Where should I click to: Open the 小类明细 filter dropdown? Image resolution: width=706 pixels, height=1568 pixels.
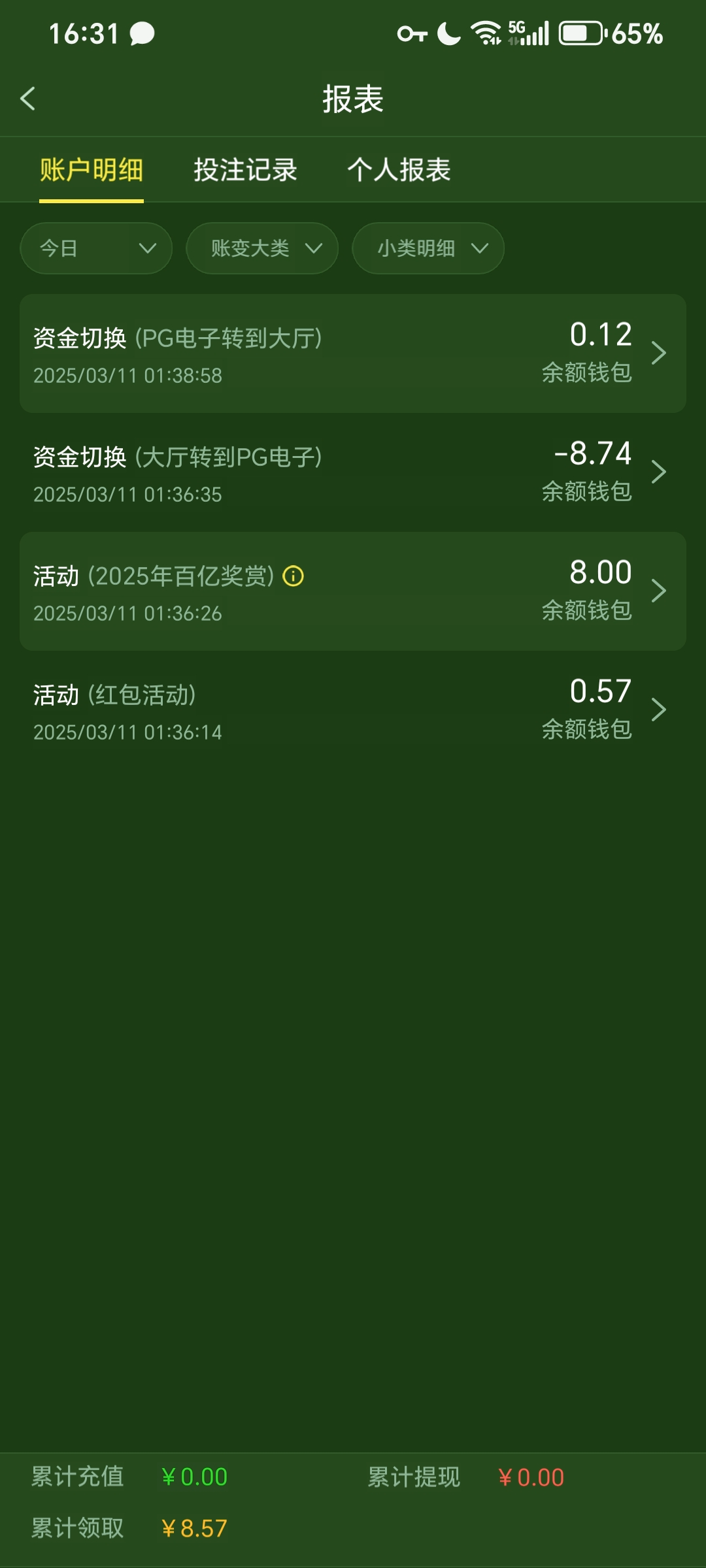pyautogui.click(x=428, y=248)
